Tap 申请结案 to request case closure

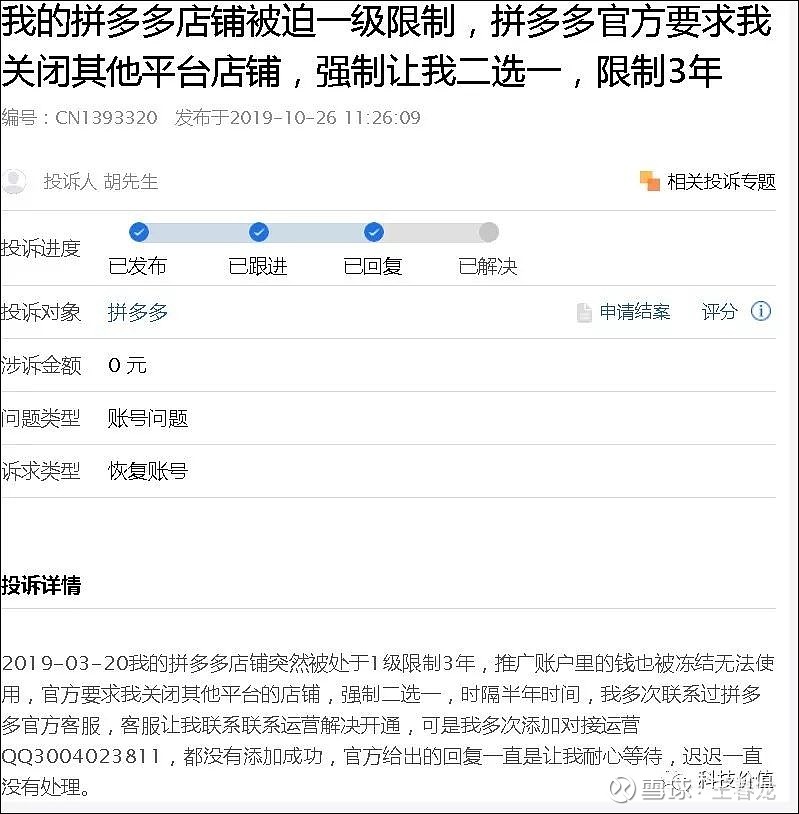click(634, 312)
